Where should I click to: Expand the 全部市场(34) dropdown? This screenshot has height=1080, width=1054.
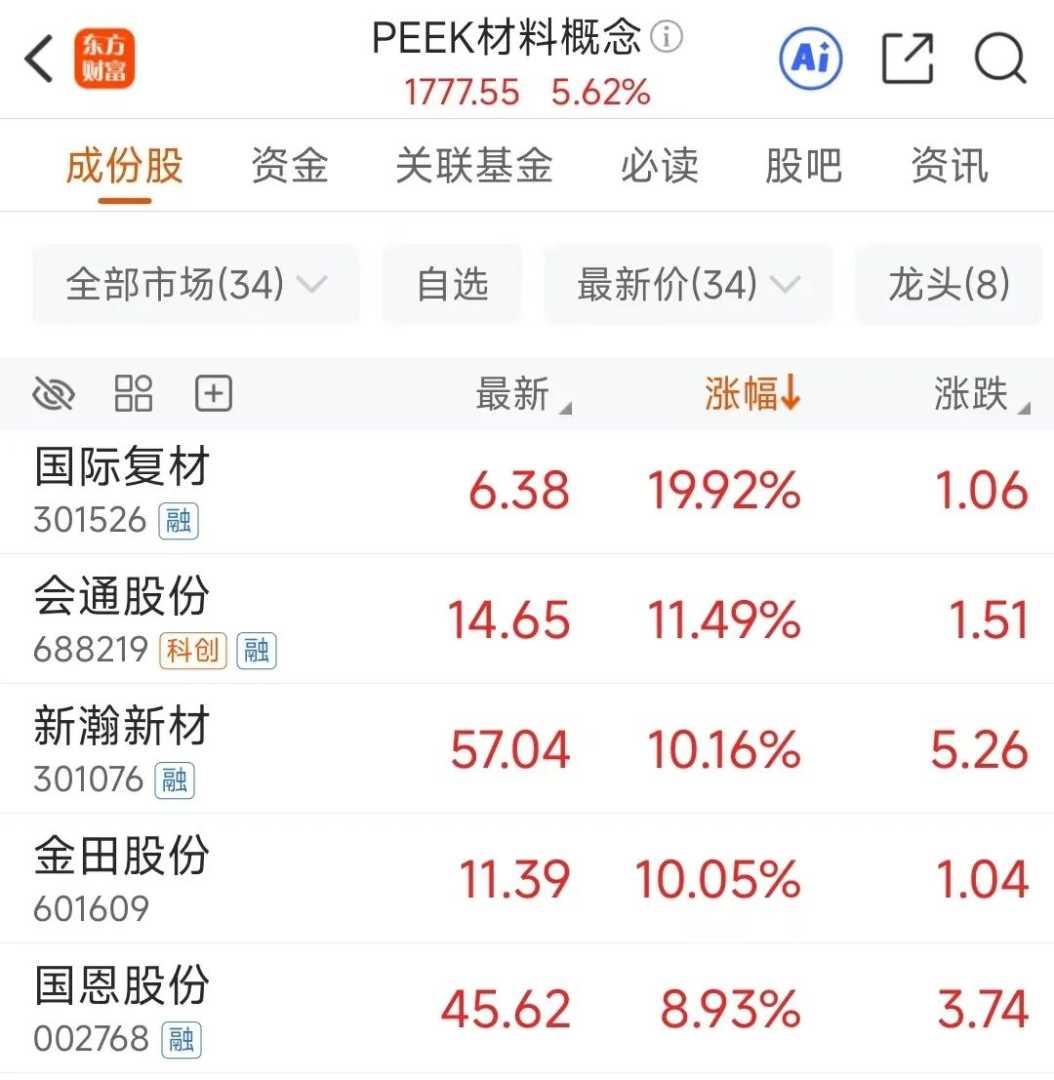pos(196,286)
